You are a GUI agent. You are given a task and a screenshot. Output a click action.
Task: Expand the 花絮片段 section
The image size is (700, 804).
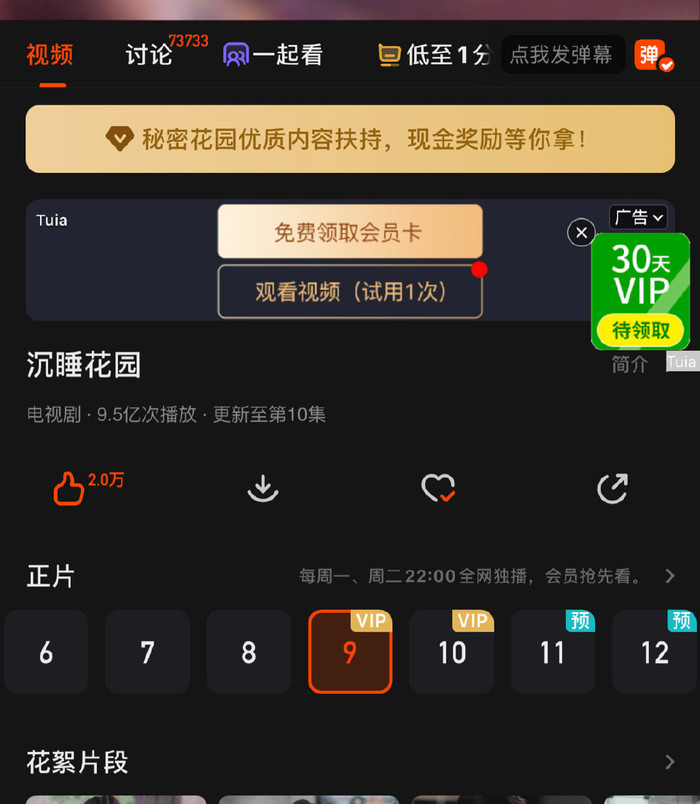[x=670, y=762]
